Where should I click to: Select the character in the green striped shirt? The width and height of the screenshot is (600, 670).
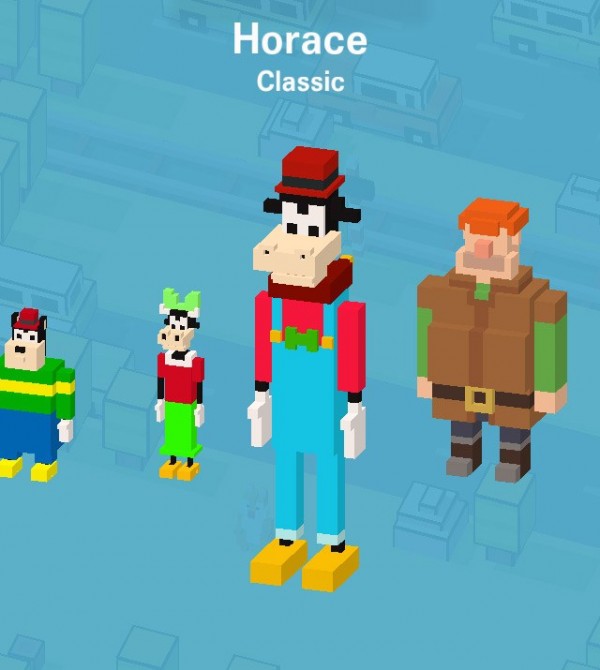click(x=35, y=395)
